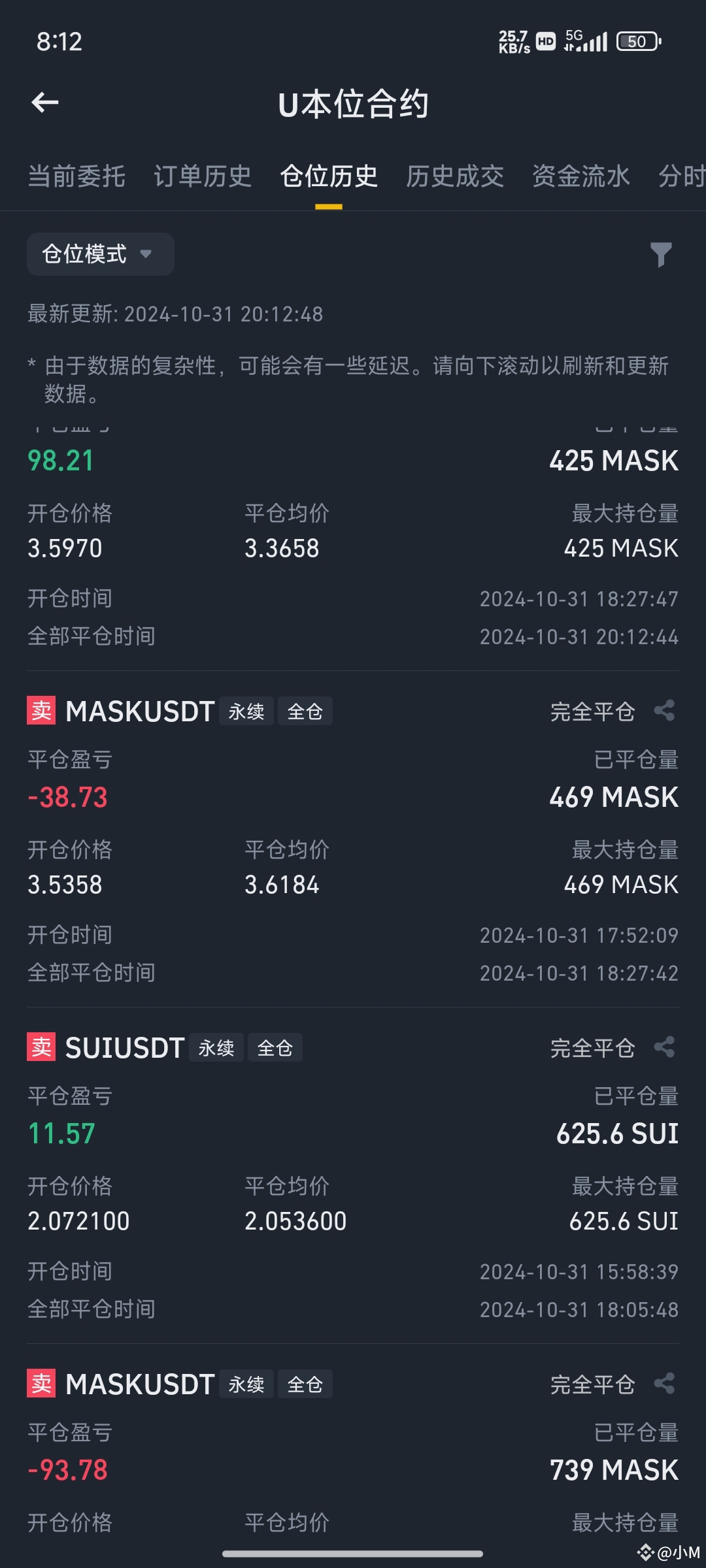Switch to the 当前委托 tab
The image size is (706, 1568).
coord(76,176)
